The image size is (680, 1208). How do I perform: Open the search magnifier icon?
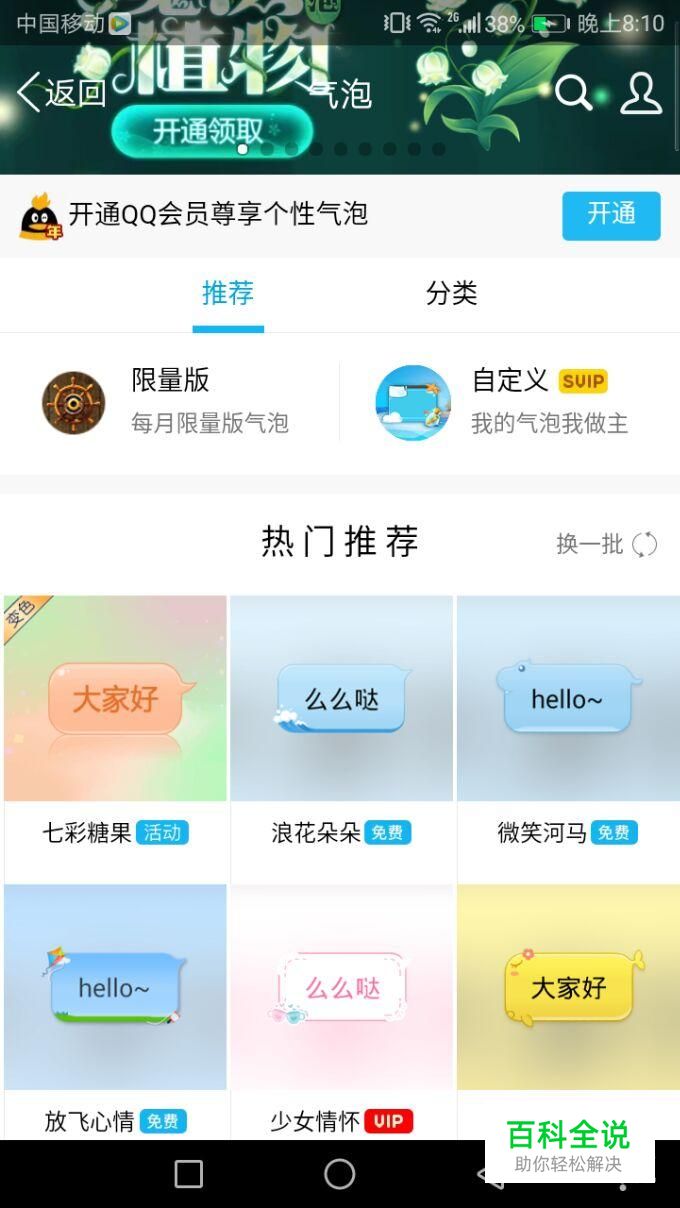pos(574,93)
